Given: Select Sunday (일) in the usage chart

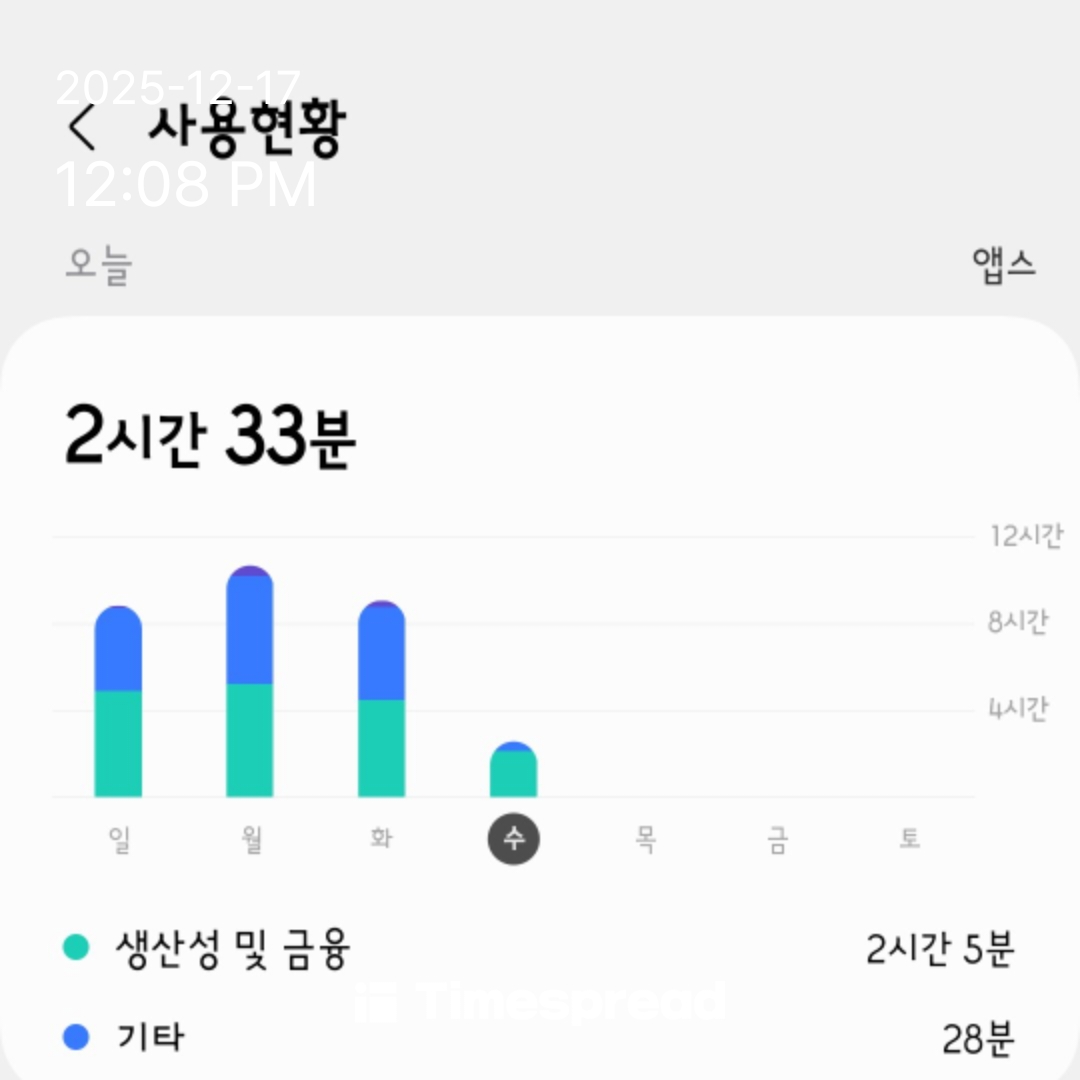Looking at the screenshot, I should point(119,838).
